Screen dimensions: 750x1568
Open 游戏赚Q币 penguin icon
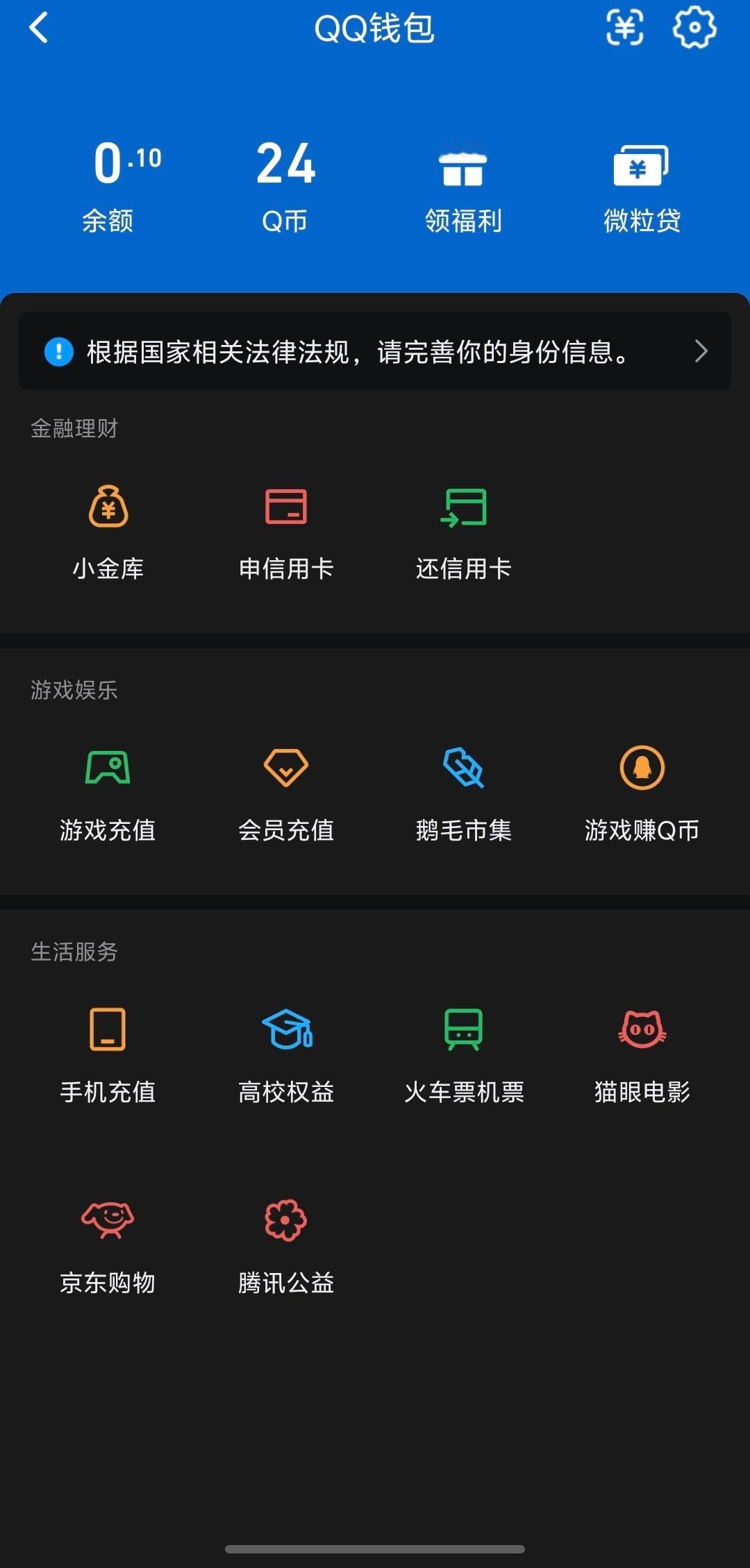(641, 768)
